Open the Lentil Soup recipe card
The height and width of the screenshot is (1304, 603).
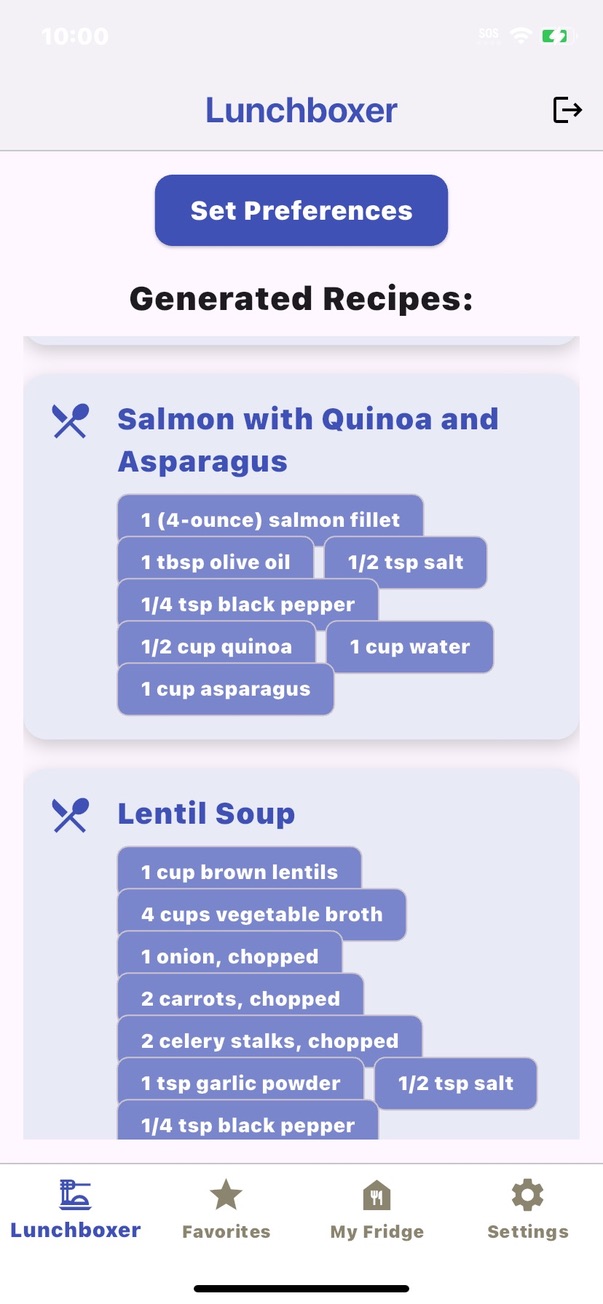tap(206, 813)
